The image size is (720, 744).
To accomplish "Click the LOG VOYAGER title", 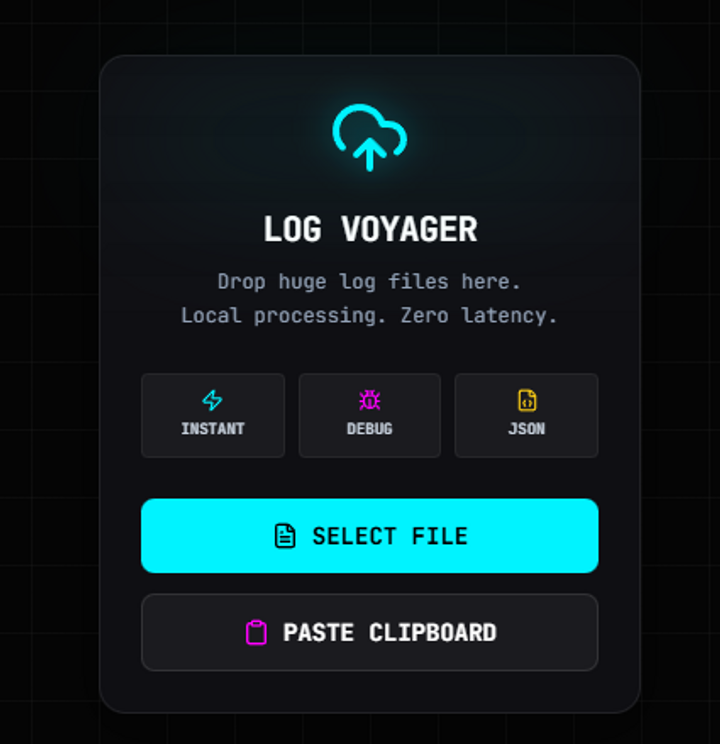I will pos(369,229).
